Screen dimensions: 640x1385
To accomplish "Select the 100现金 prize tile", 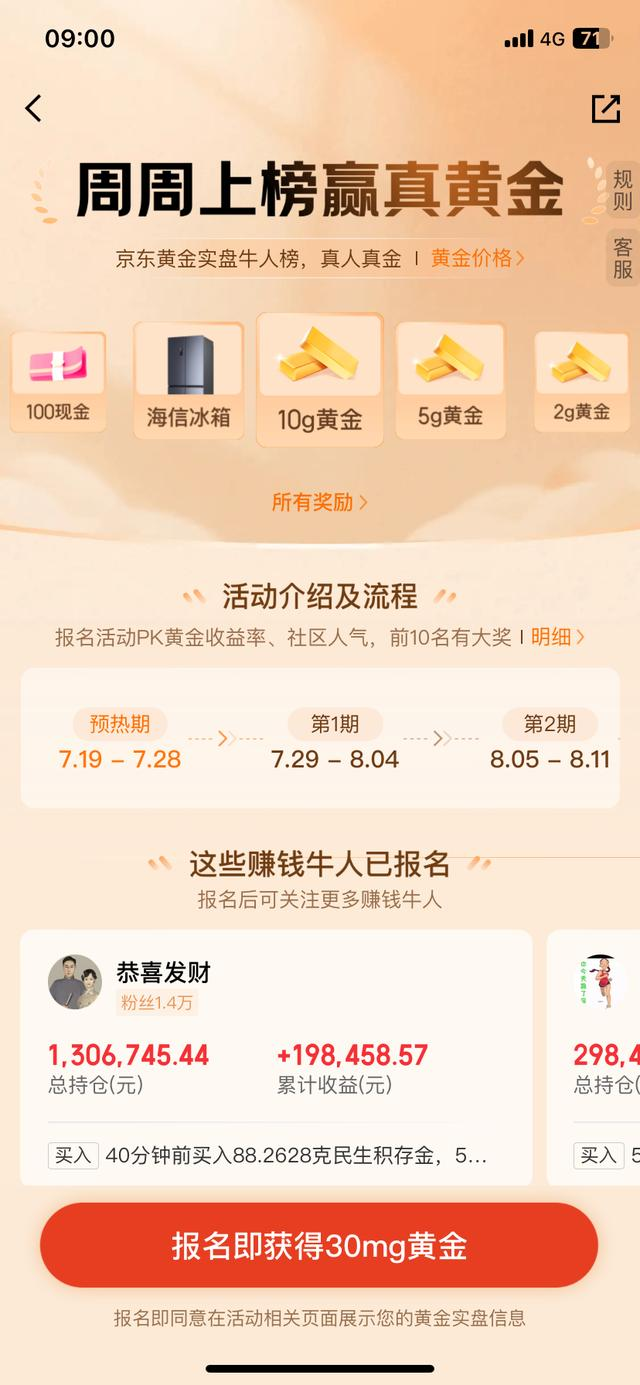I will (x=58, y=381).
